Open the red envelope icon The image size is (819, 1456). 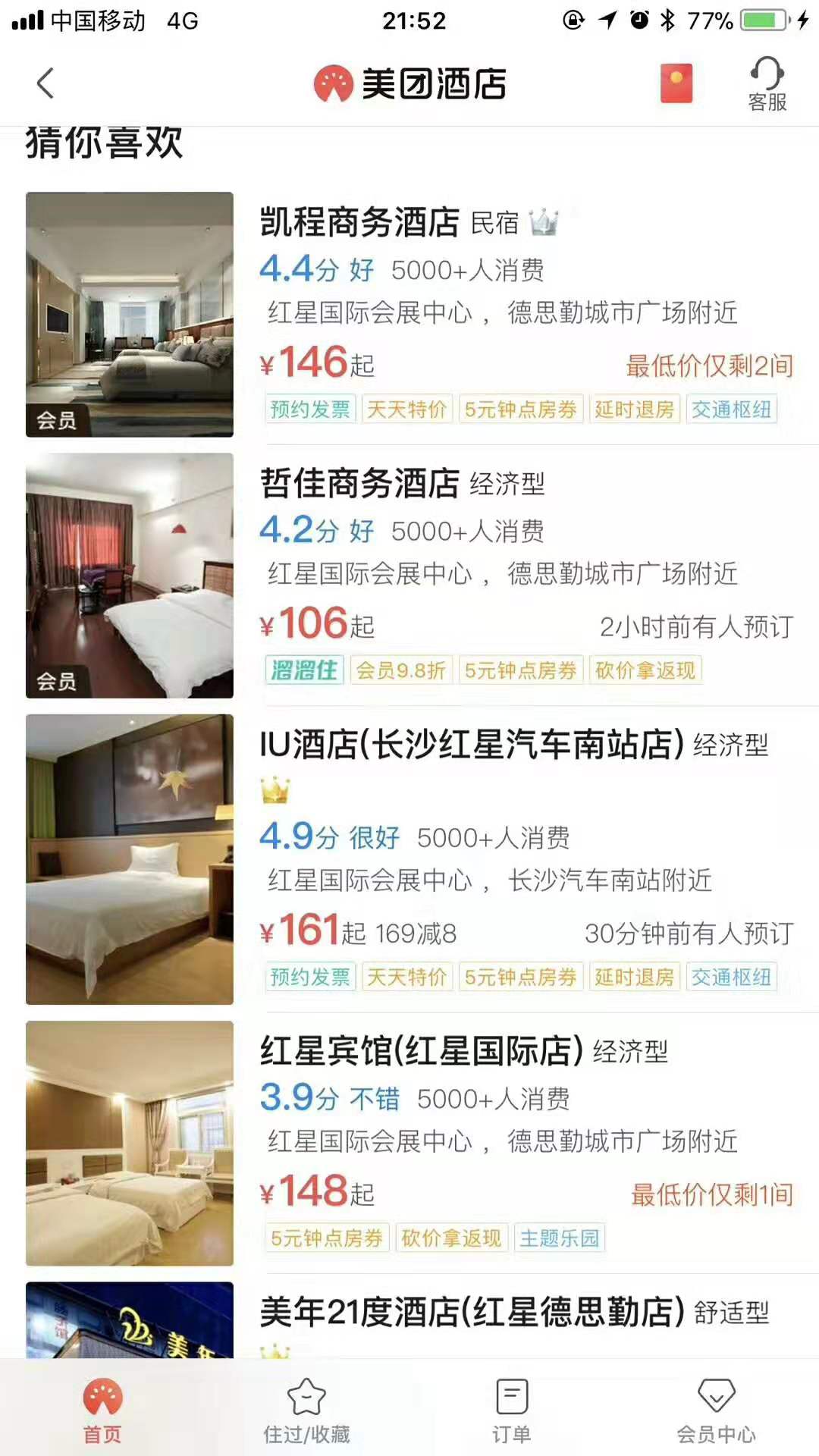(x=676, y=83)
